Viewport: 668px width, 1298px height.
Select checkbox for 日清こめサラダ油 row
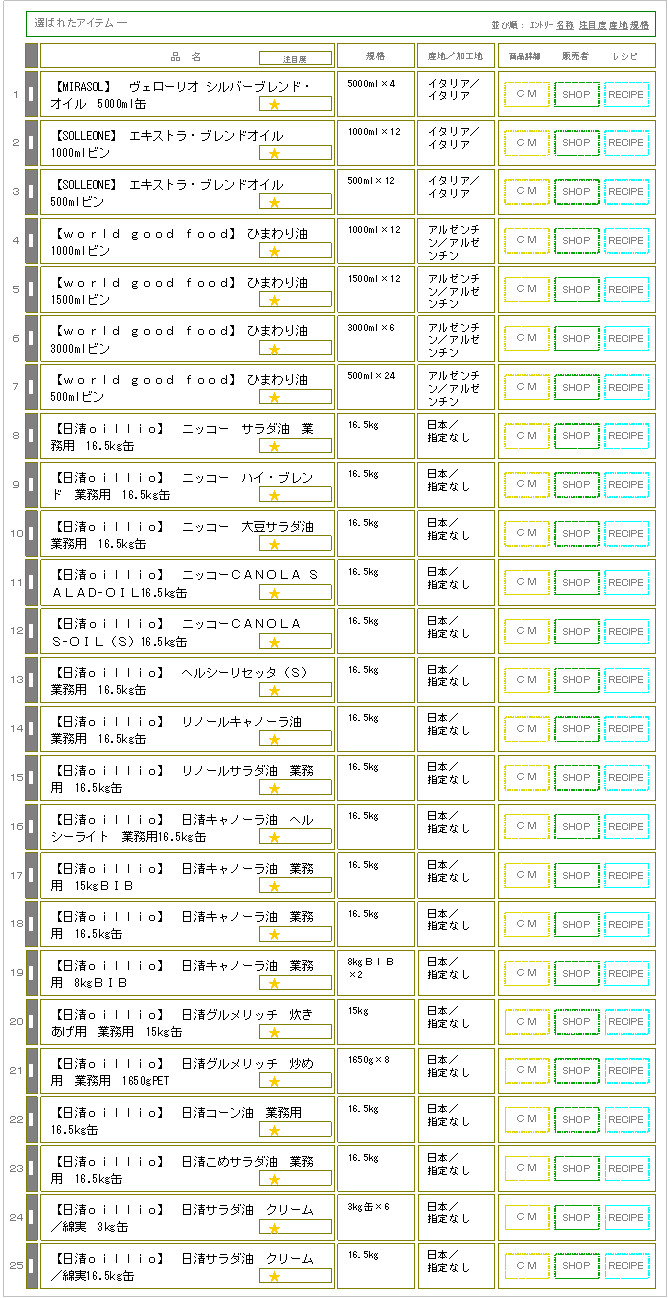tap(31, 1168)
